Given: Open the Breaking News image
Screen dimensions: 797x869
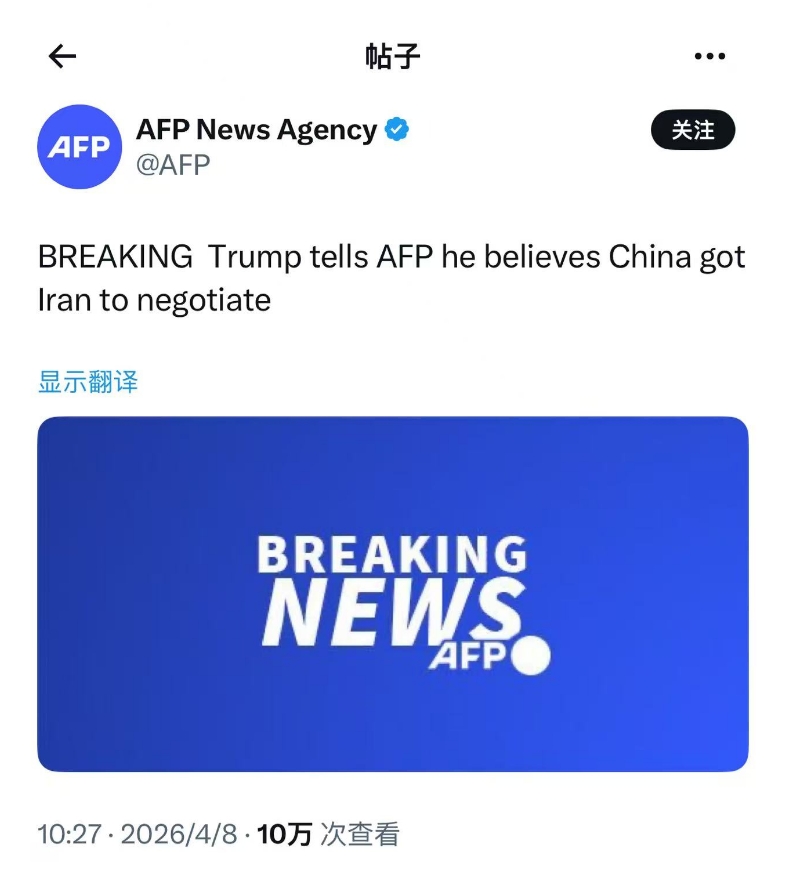Looking at the screenshot, I should coord(393,593).
